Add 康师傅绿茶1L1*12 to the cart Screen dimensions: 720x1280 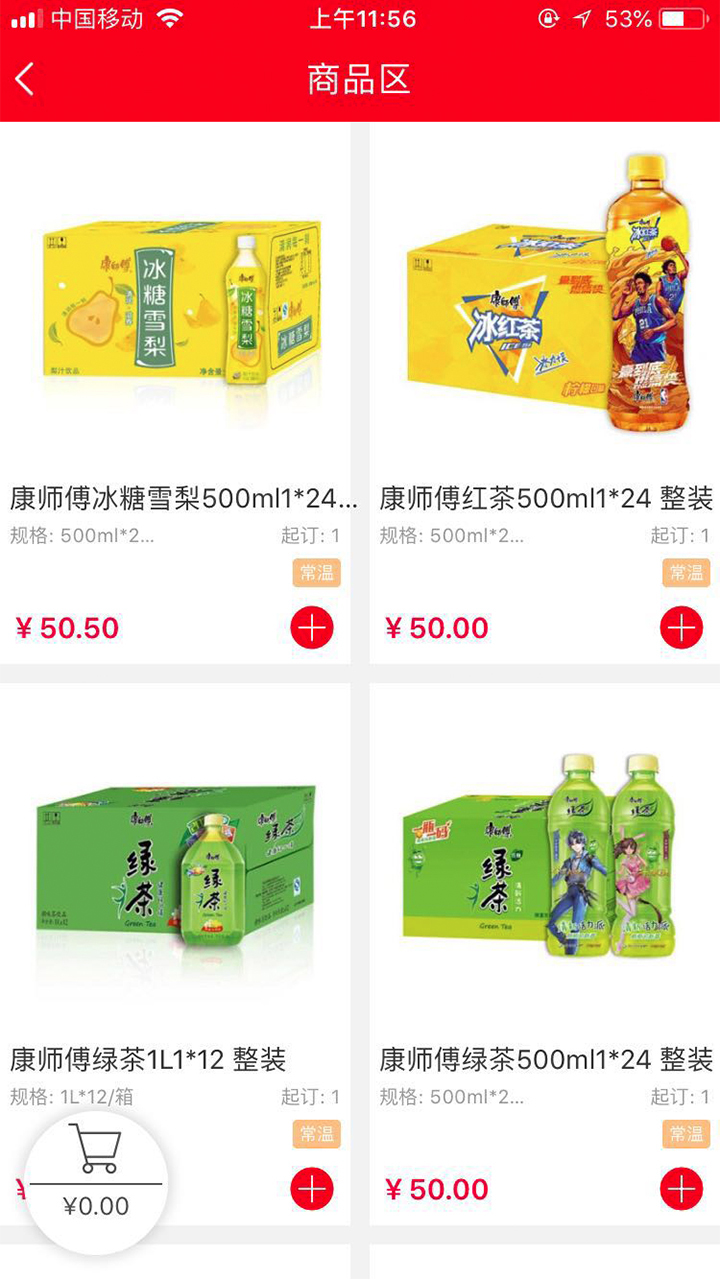(312, 1189)
